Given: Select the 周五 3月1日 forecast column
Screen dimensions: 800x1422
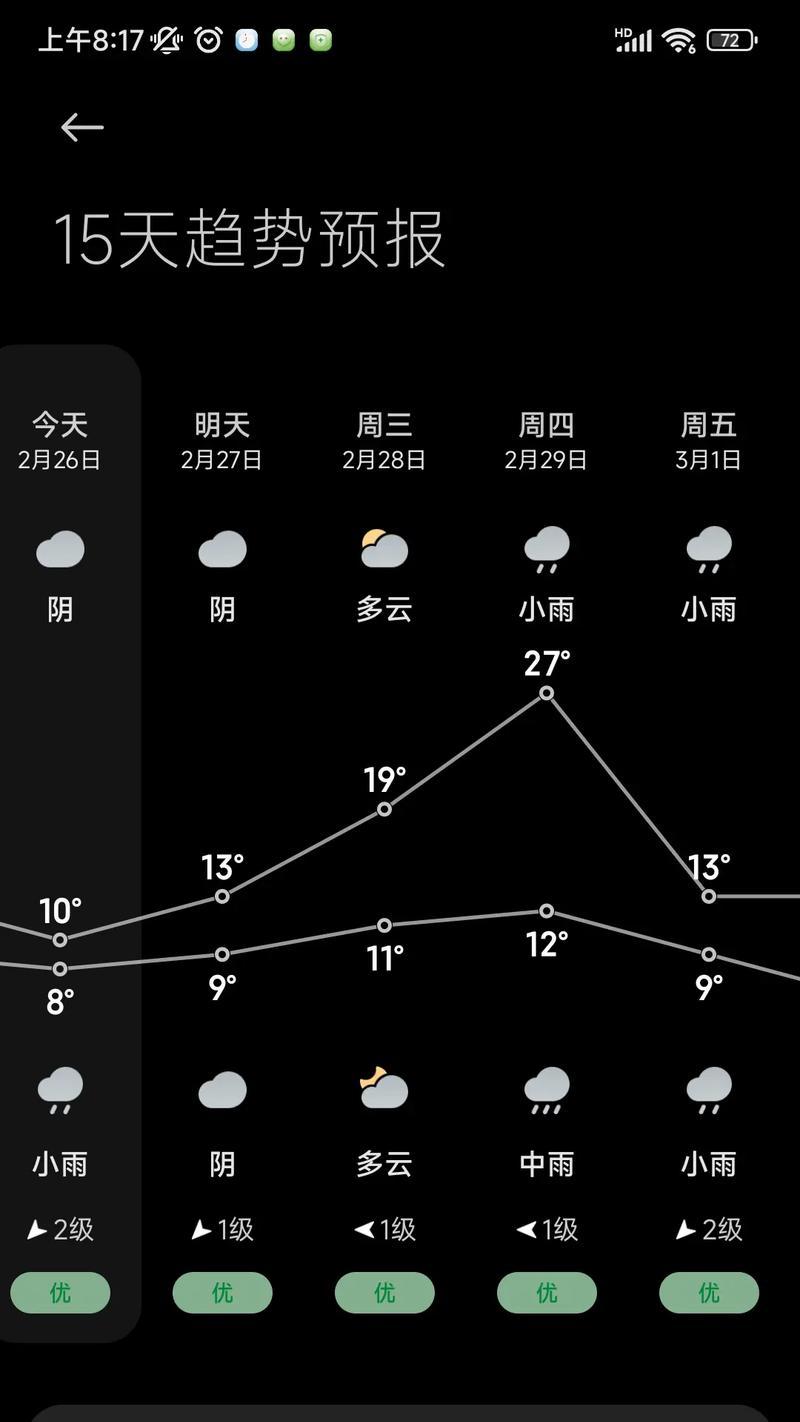Looking at the screenshot, I should 709,843.
